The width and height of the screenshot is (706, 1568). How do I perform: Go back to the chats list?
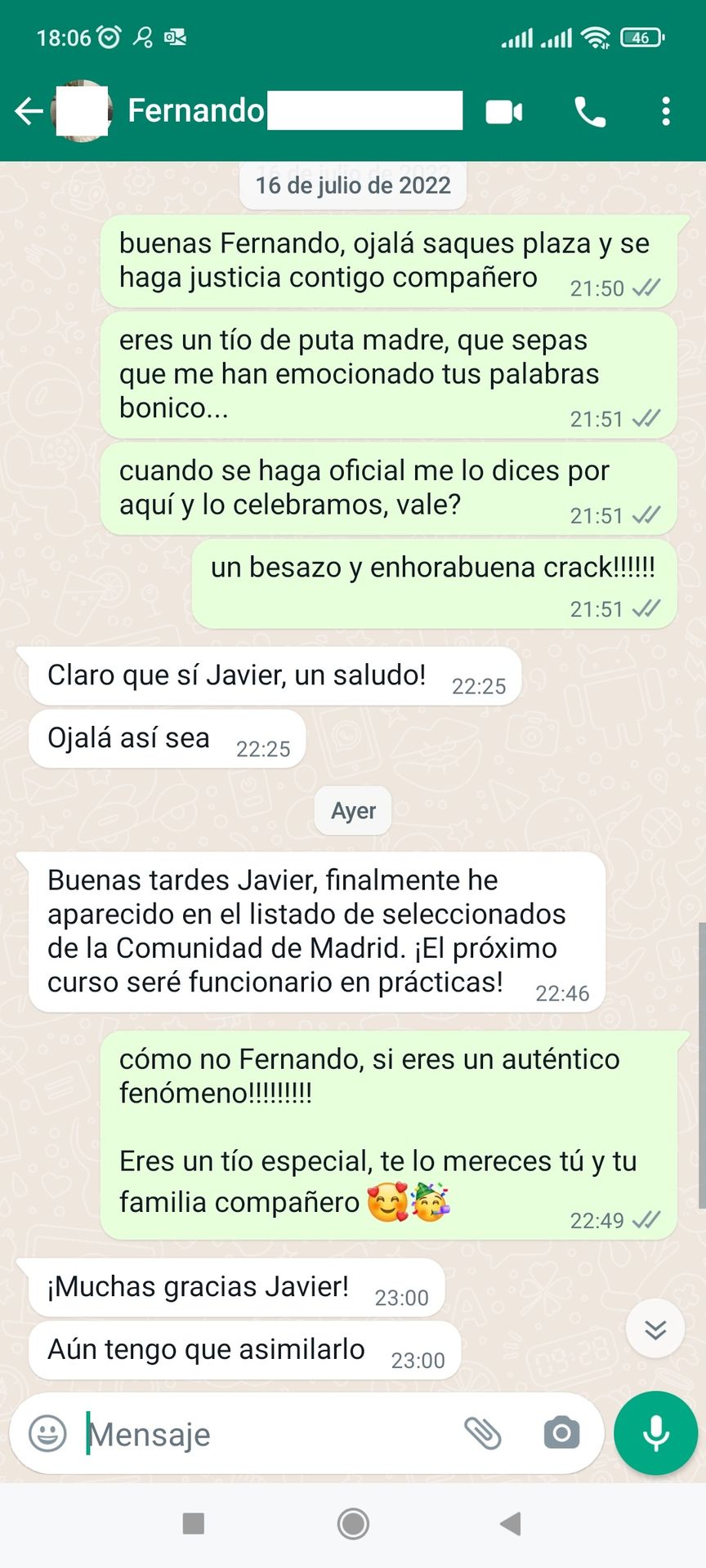point(29,111)
